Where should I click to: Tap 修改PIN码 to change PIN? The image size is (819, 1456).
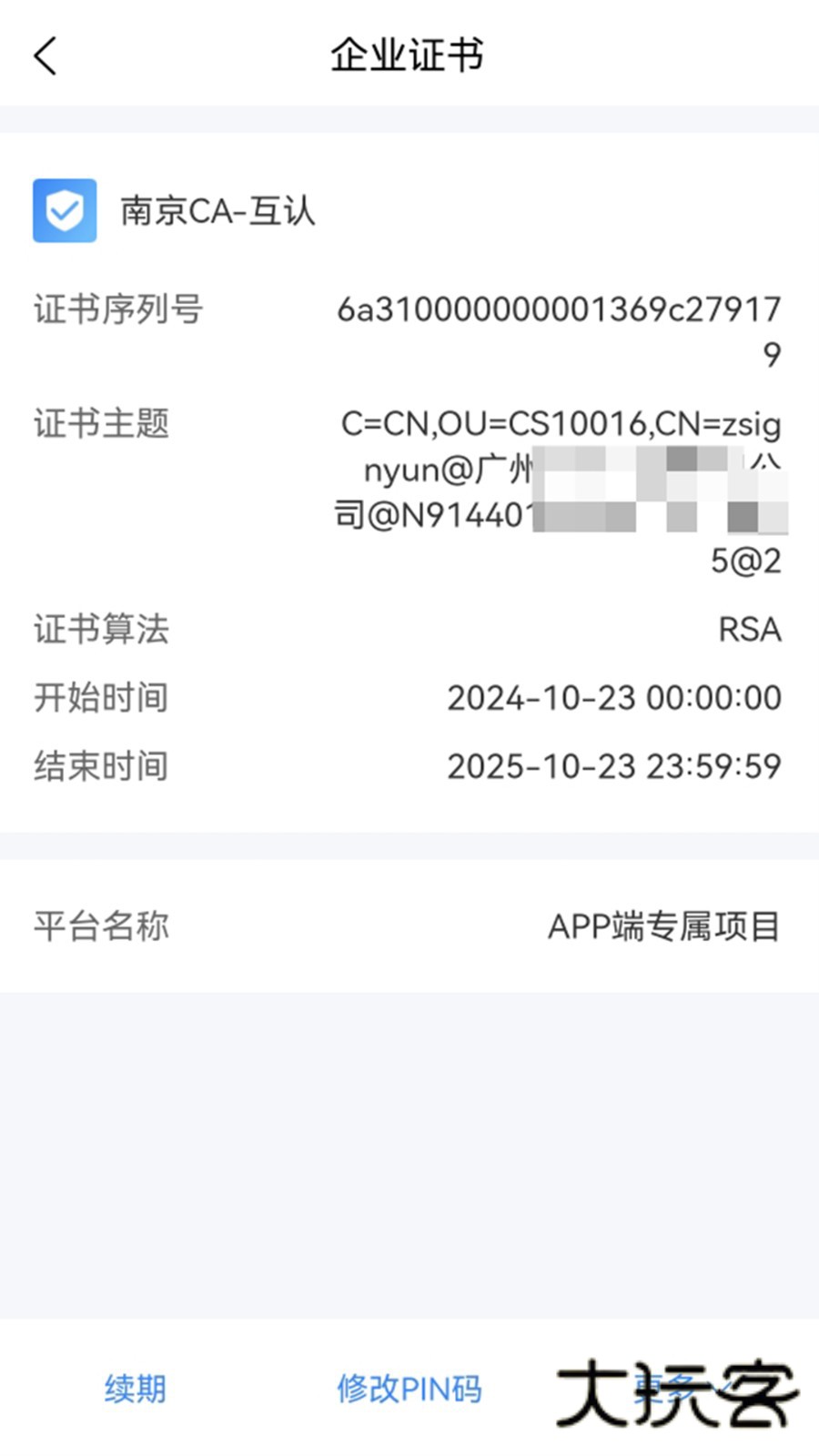pos(411,1390)
